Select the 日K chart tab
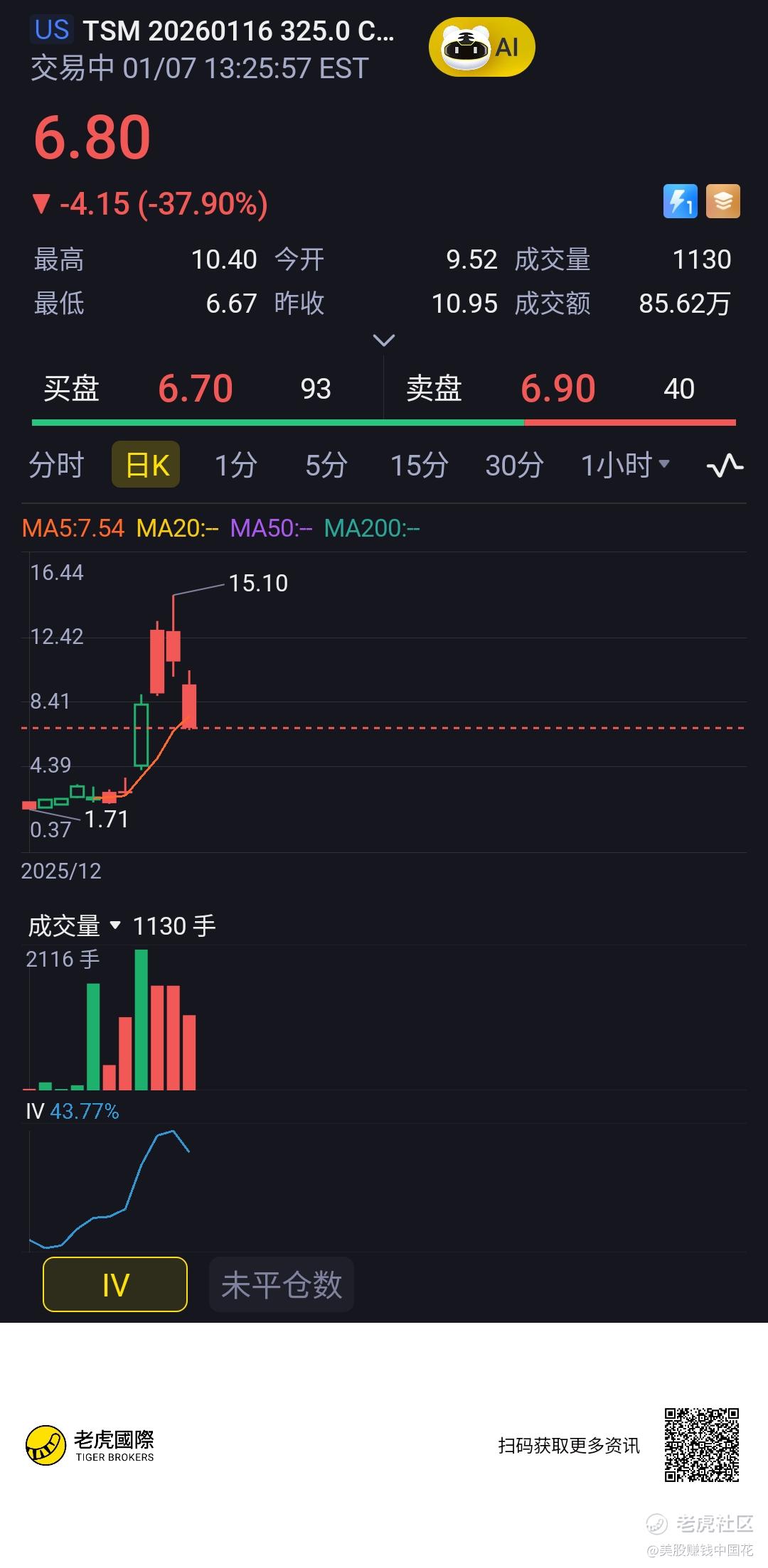 pos(146,466)
